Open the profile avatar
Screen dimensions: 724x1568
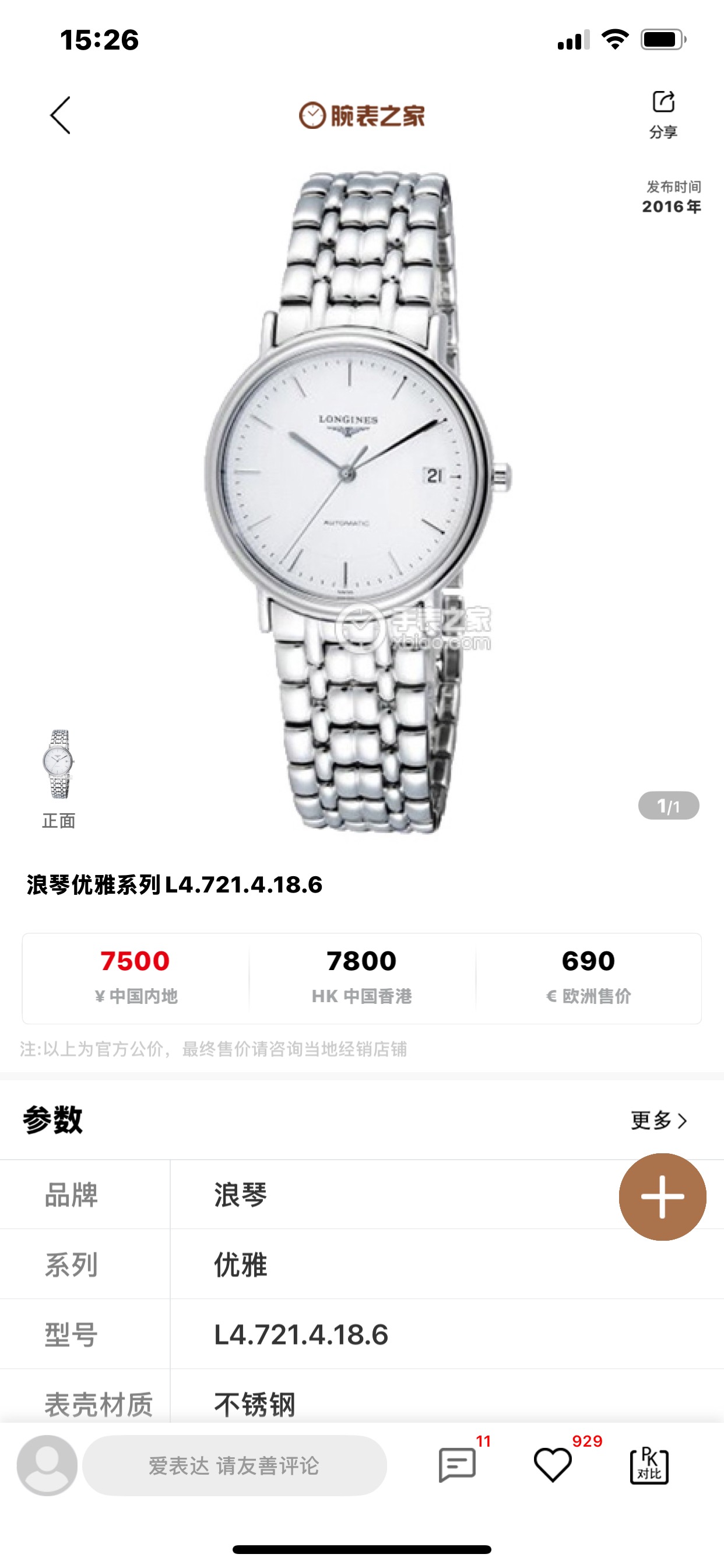[47, 1465]
